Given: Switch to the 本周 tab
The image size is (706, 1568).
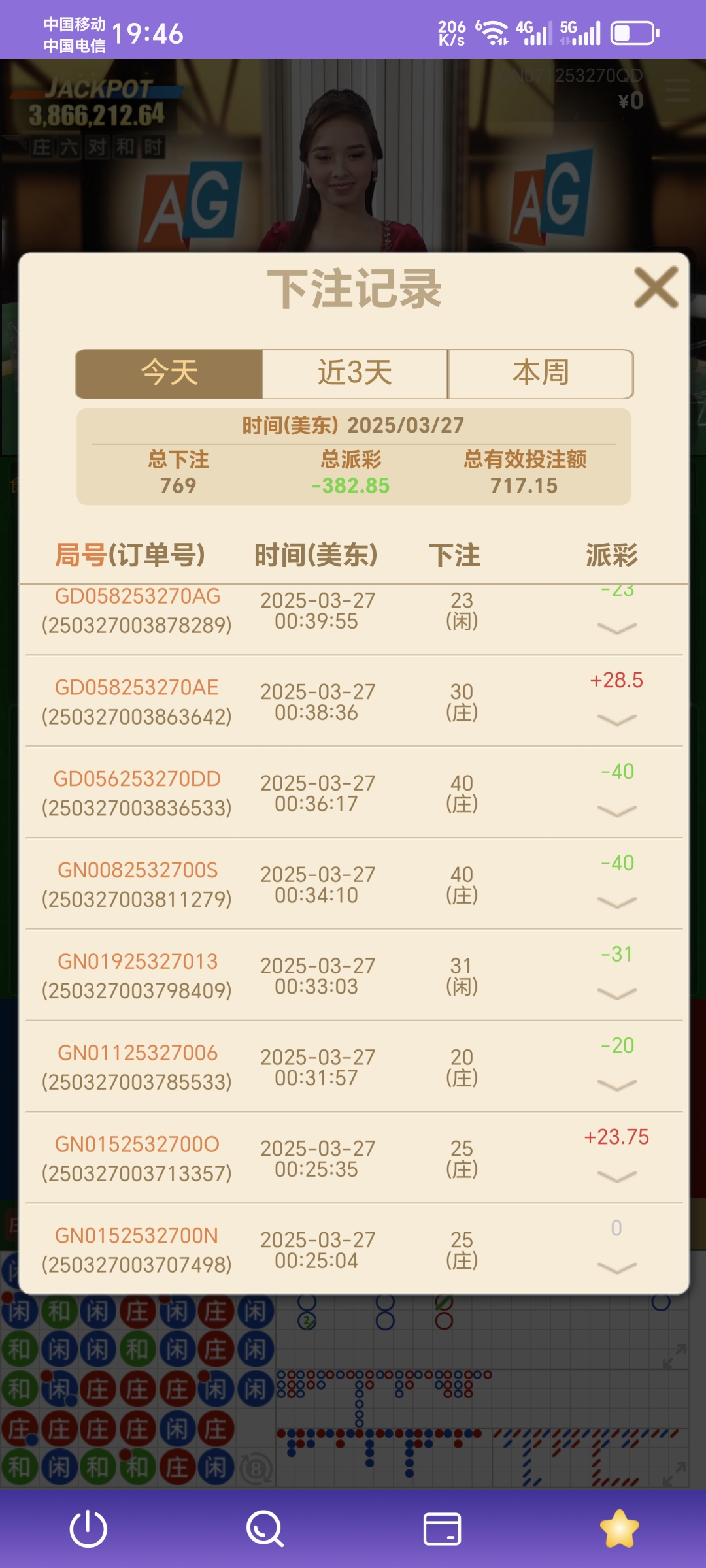Looking at the screenshot, I should (x=540, y=372).
